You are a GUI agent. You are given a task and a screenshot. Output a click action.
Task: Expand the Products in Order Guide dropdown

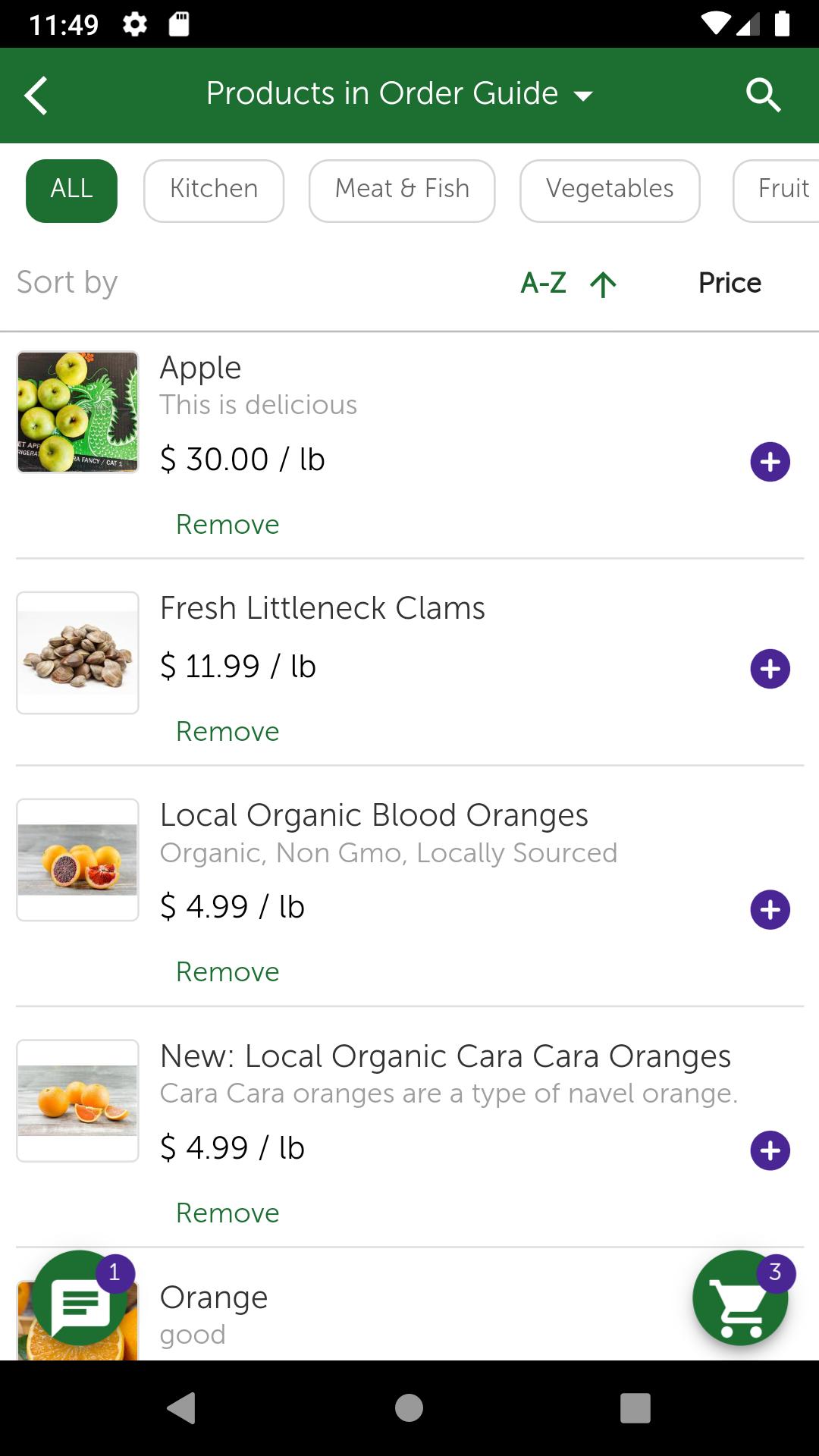pos(399,94)
